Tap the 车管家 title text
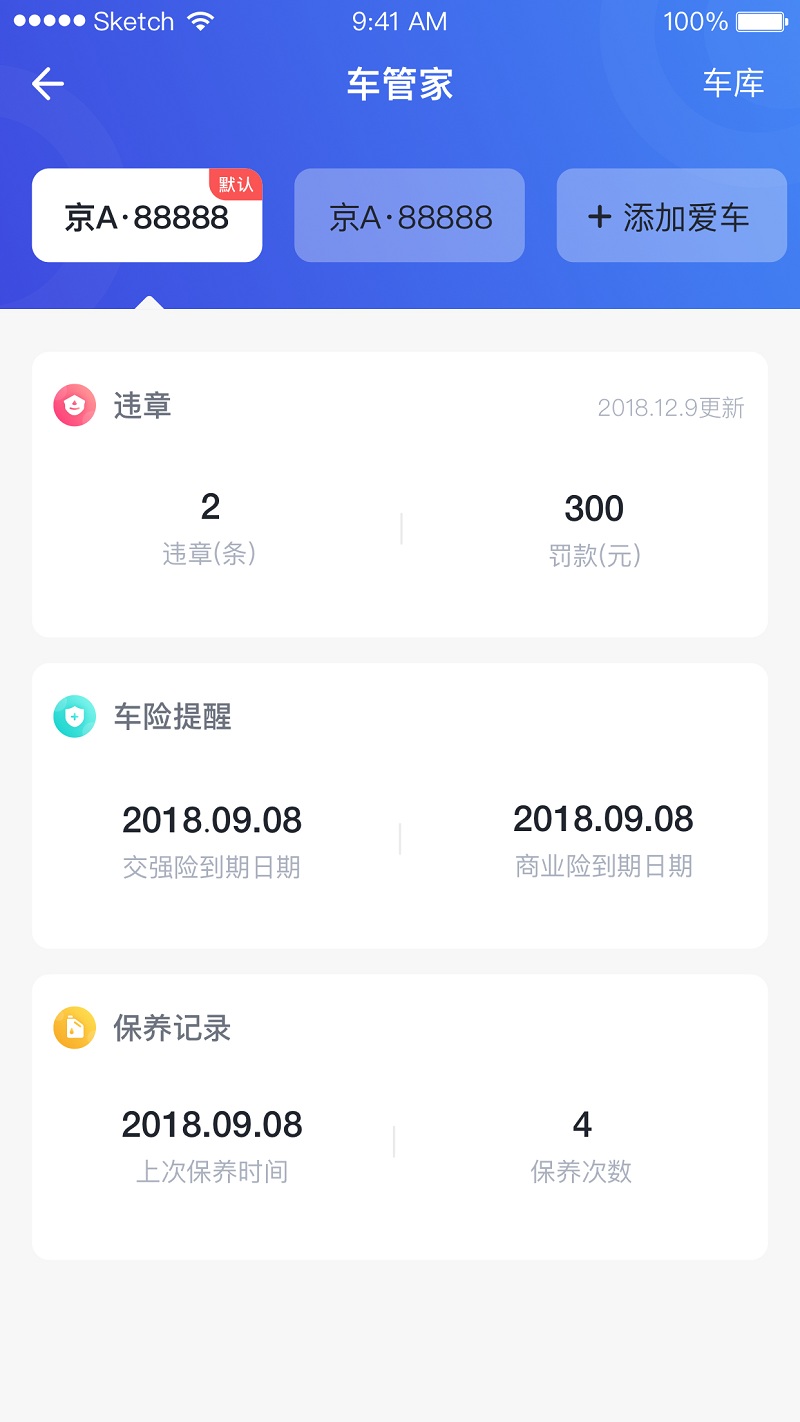 [x=399, y=84]
